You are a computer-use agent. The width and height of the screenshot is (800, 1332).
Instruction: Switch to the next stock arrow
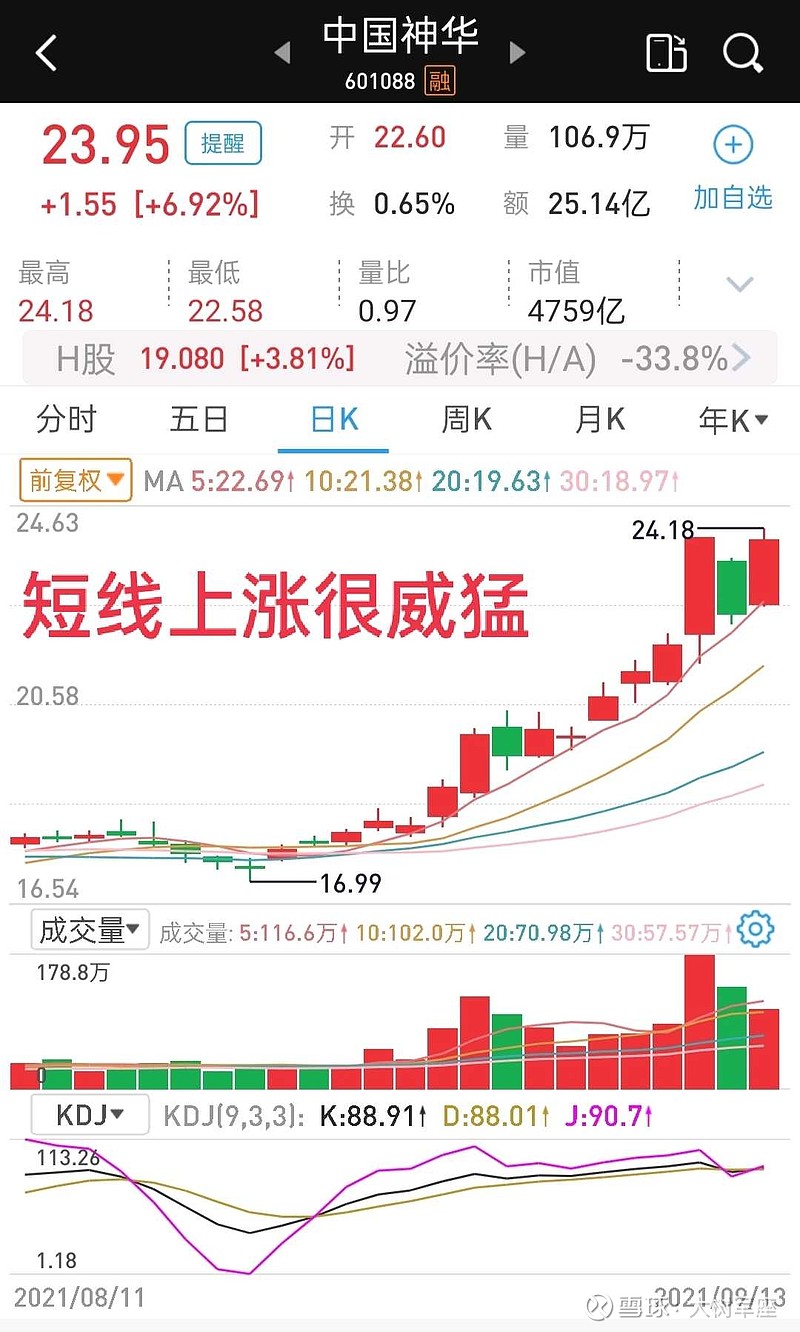tap(517, 52)
